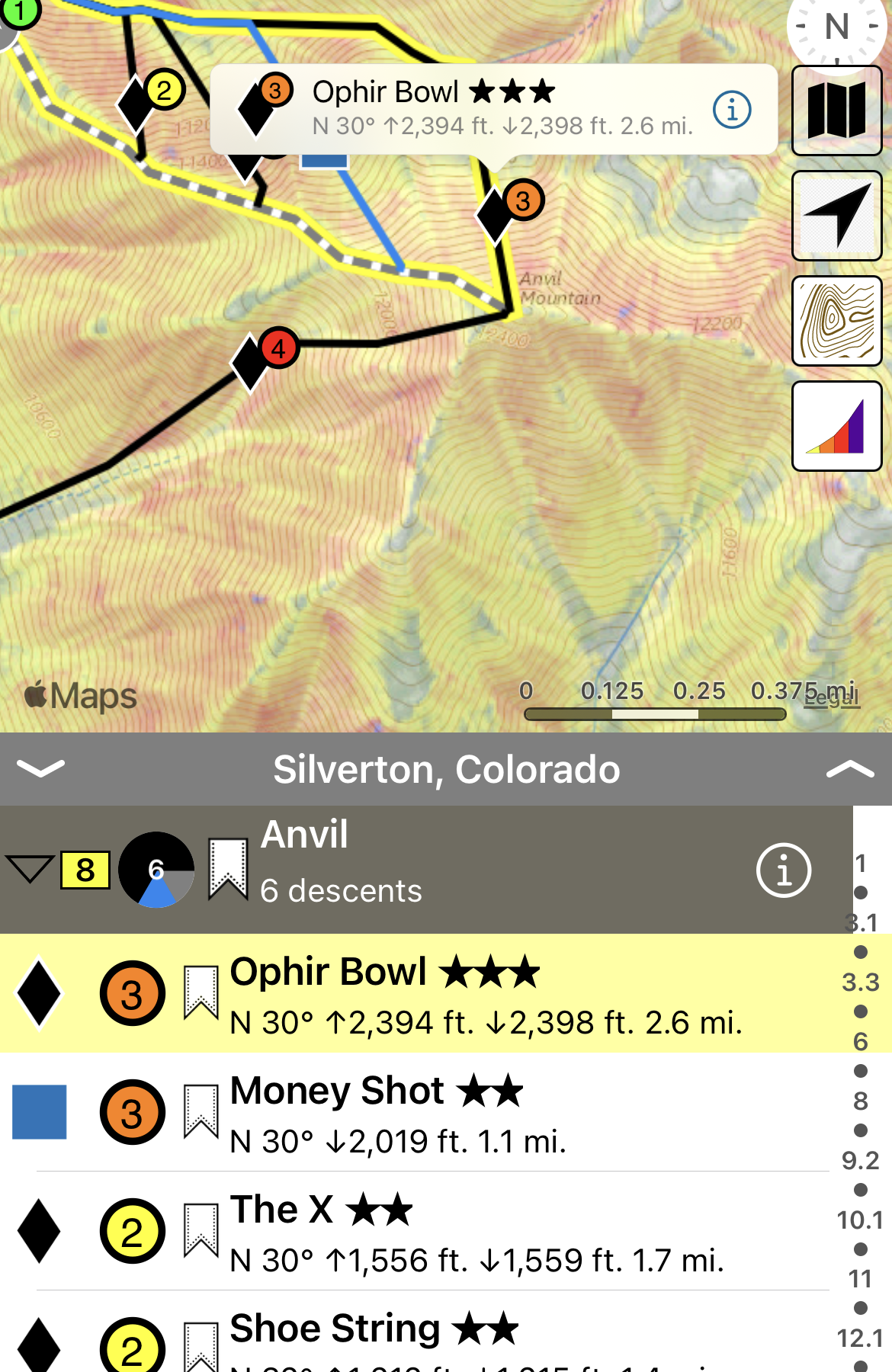Open The X descent row
892x1372 pixels.
coord(473,1231)
